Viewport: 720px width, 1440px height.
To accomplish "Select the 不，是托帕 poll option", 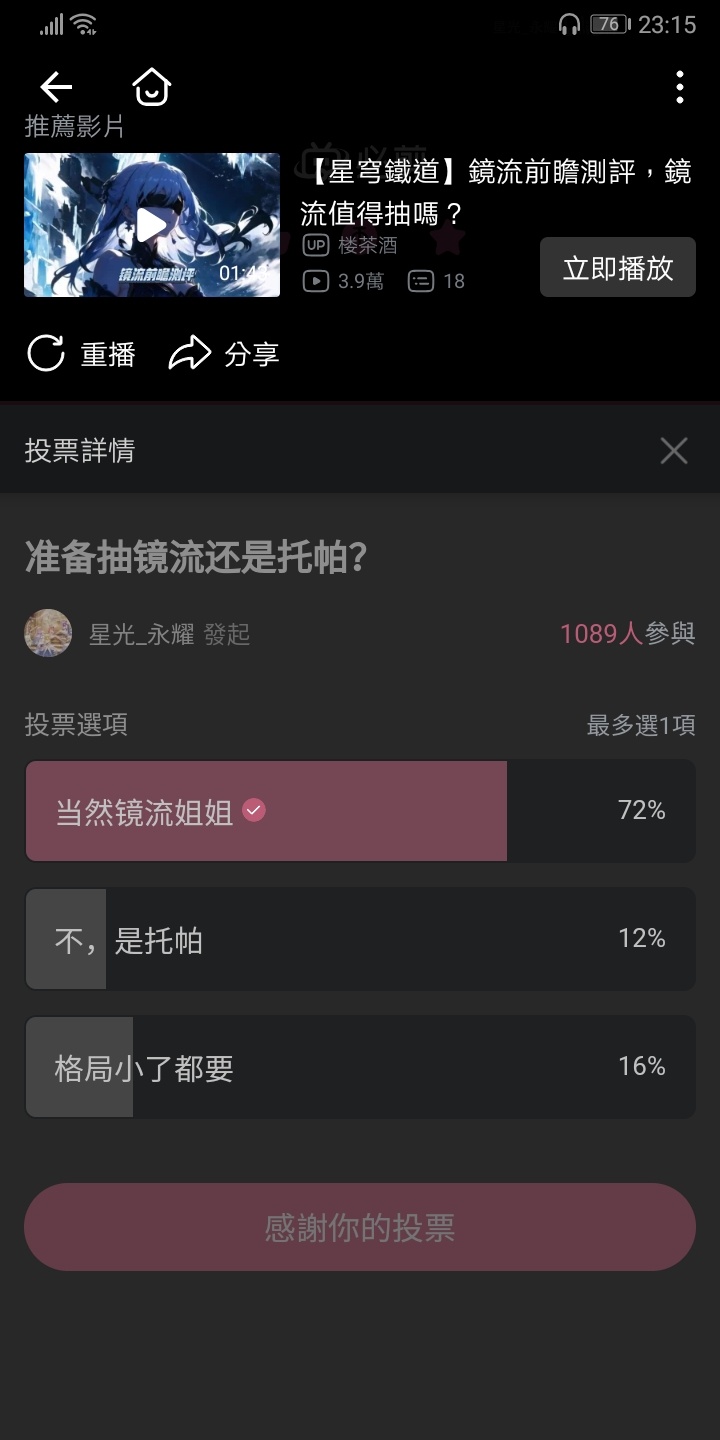I will [360, 939].
